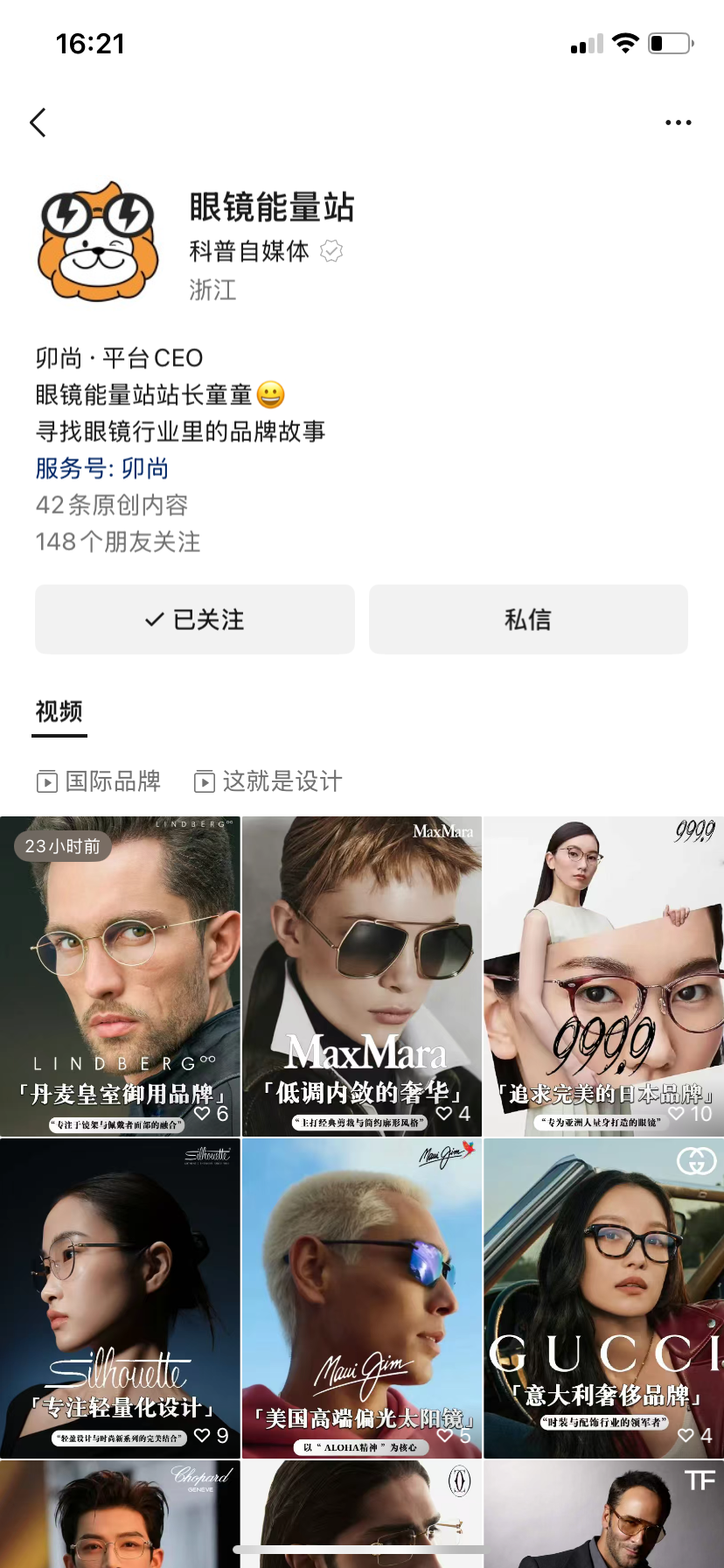
Task: View the 眼镜能量站 profile avatar
Action: click(x=98, y=242)
